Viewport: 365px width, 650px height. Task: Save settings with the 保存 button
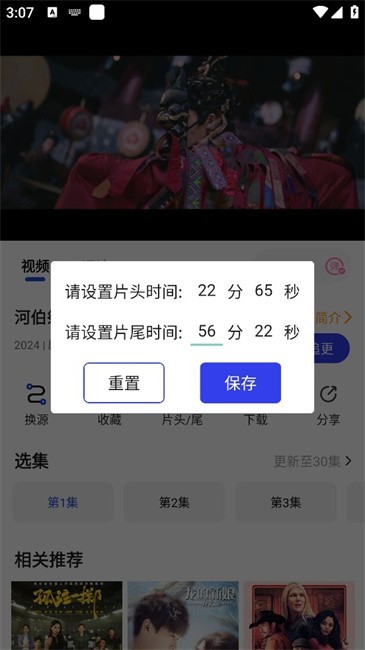pyautogui.click(x=241, y=383)
